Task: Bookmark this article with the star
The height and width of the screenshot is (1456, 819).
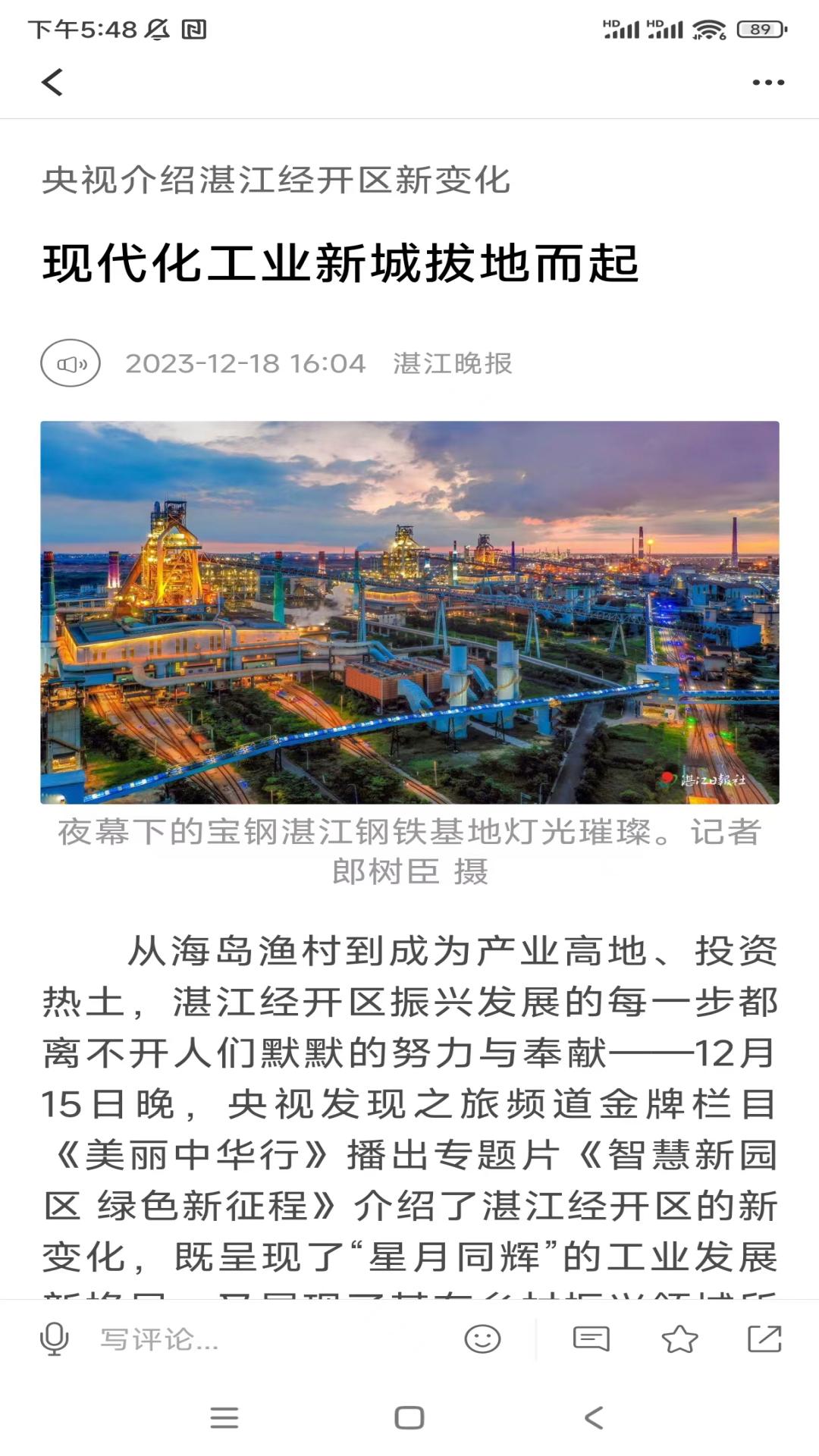Action: click(x=679, y=1339)
